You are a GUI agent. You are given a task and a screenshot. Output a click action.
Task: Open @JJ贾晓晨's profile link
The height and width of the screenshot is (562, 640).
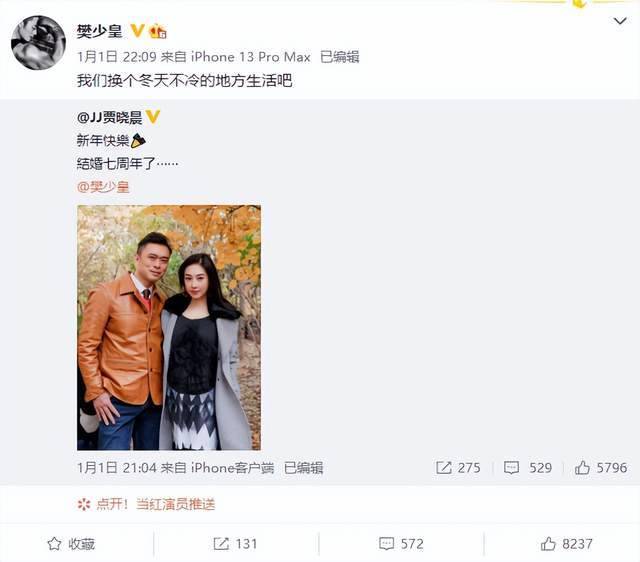(x=110, y=118)
